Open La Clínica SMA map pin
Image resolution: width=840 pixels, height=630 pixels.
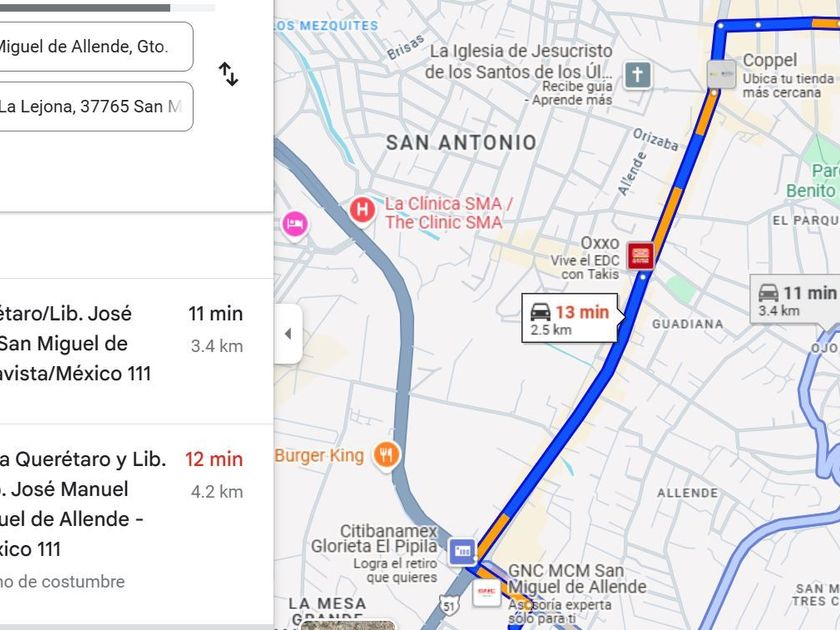[362, 210]
